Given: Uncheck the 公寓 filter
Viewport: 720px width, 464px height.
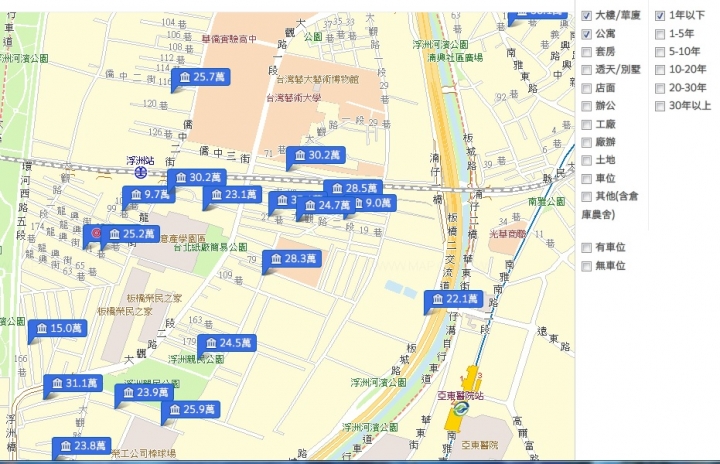Looking at the screenshot, I should [x=587, y=34].
